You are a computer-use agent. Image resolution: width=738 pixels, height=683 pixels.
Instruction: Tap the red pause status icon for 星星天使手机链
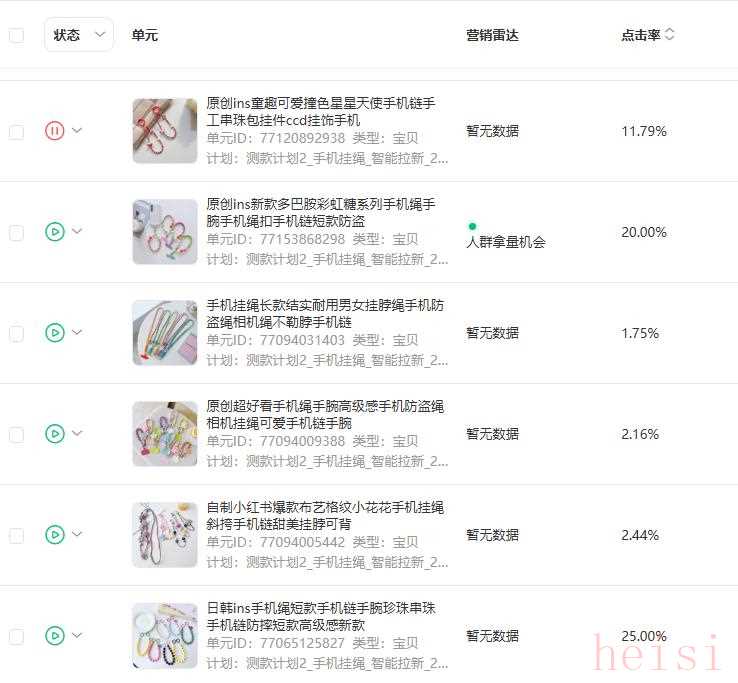point(55,131)
